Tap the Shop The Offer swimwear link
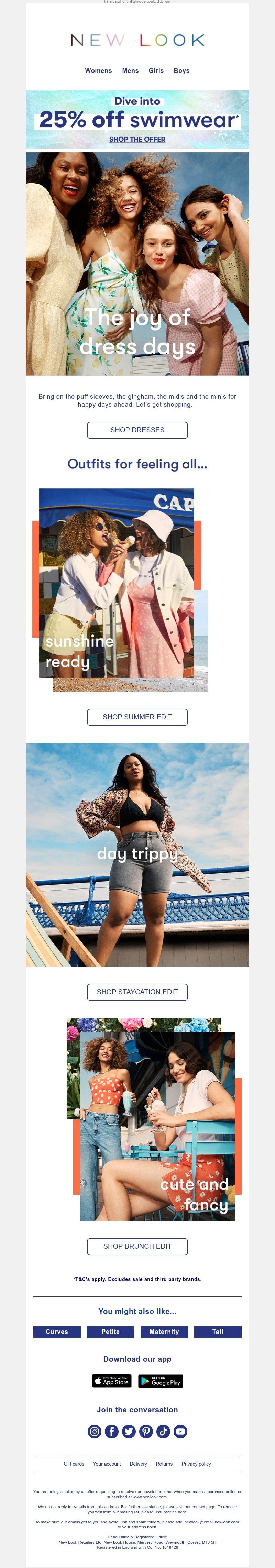The width and height of the screenshot is (275, 1568). pos(137,140)
